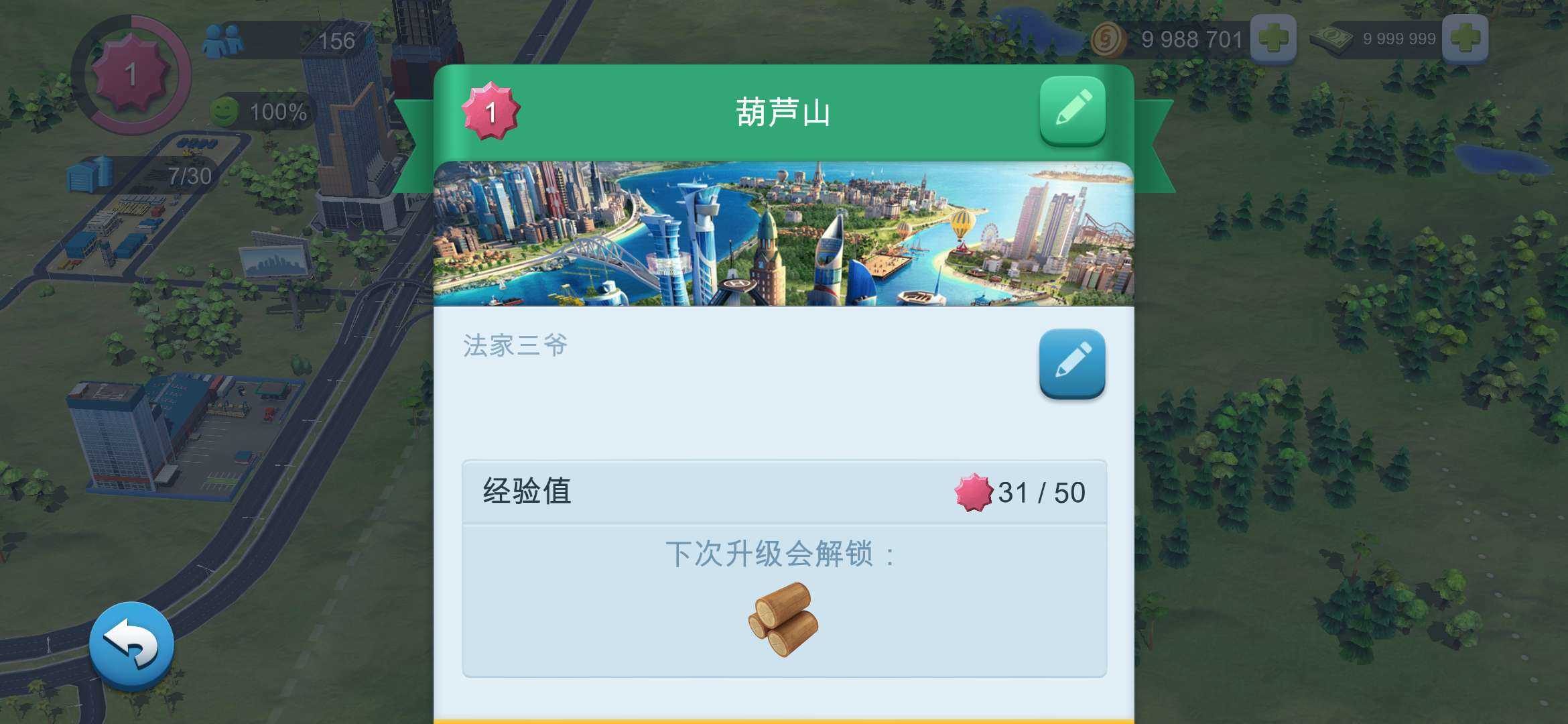The height and width of the screenshot is (724, 1568).
Task: Add more SimCash bills
Action: 1465,38
